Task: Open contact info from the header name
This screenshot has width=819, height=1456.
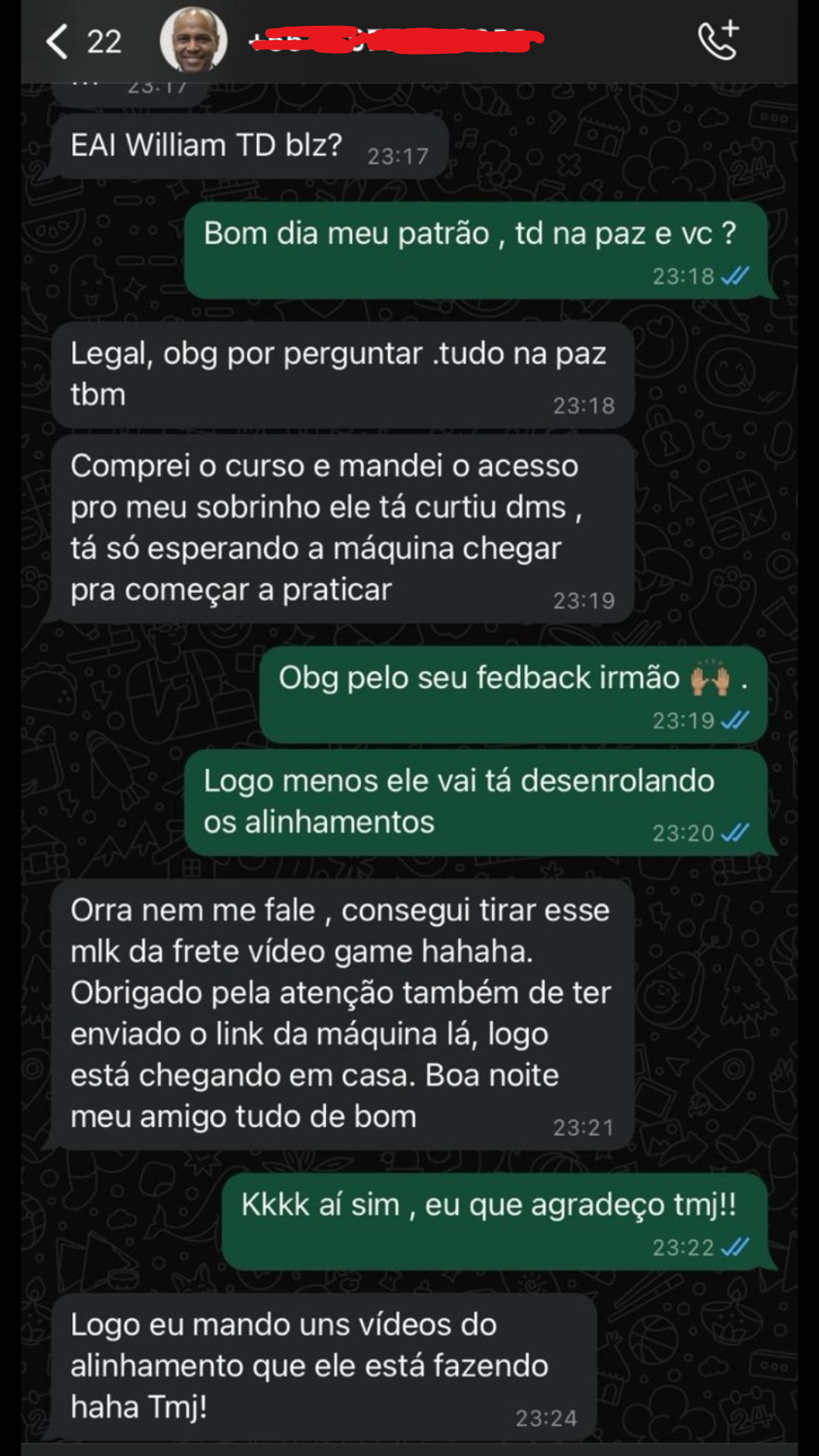Action: [396, 39]
